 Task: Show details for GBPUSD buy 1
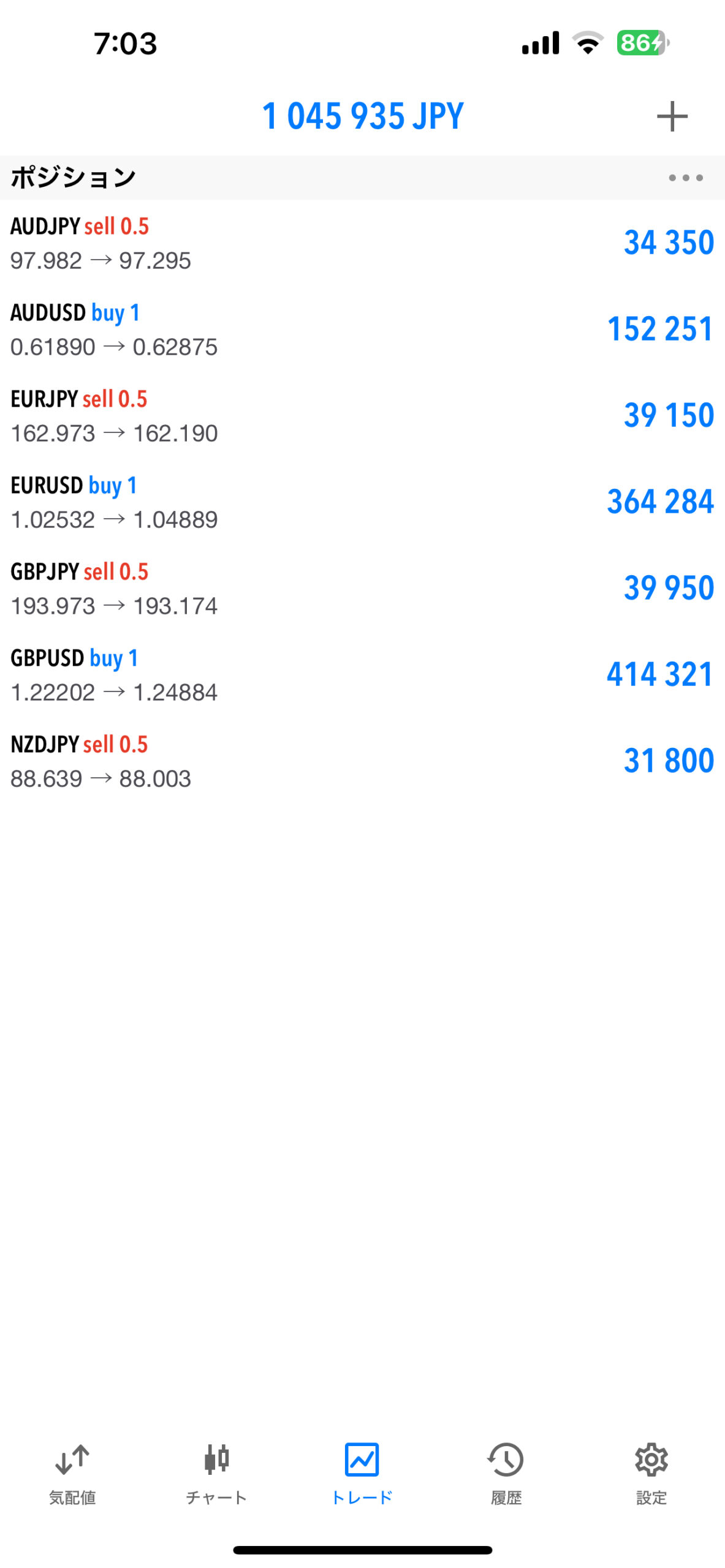point(362,675)
